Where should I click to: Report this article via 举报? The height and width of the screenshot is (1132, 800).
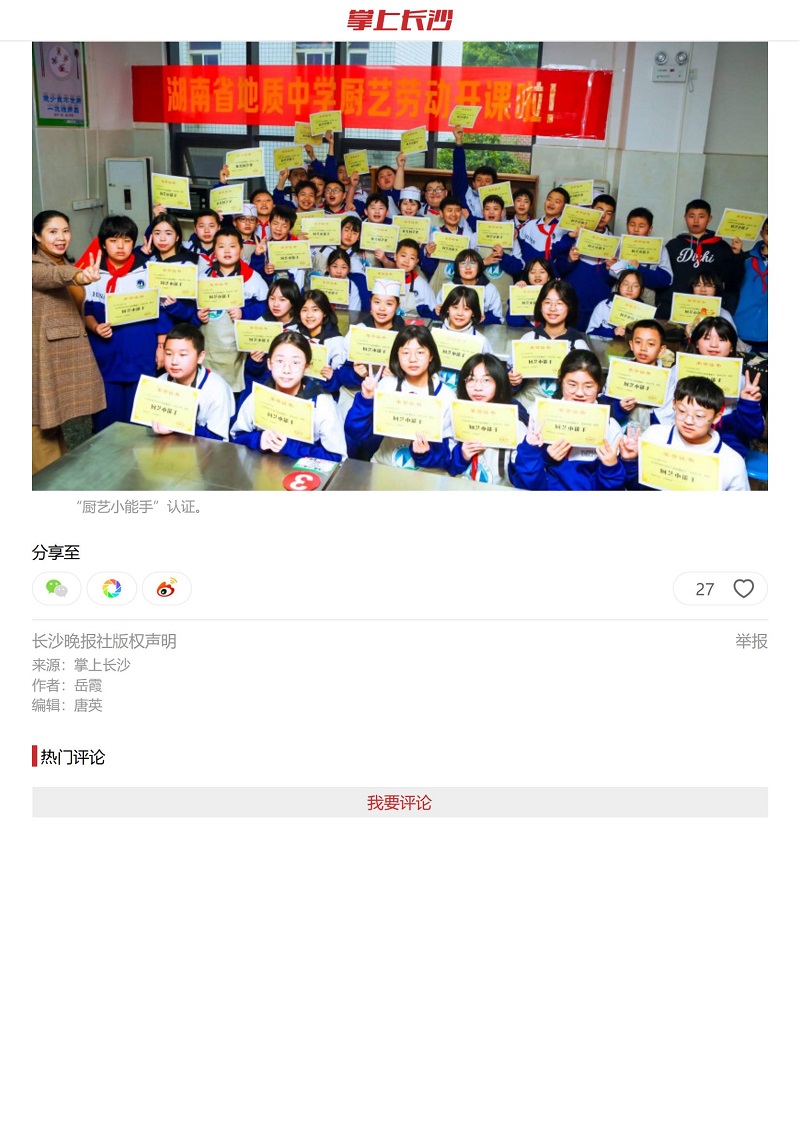pyautogui.click(x=751, y=641)
